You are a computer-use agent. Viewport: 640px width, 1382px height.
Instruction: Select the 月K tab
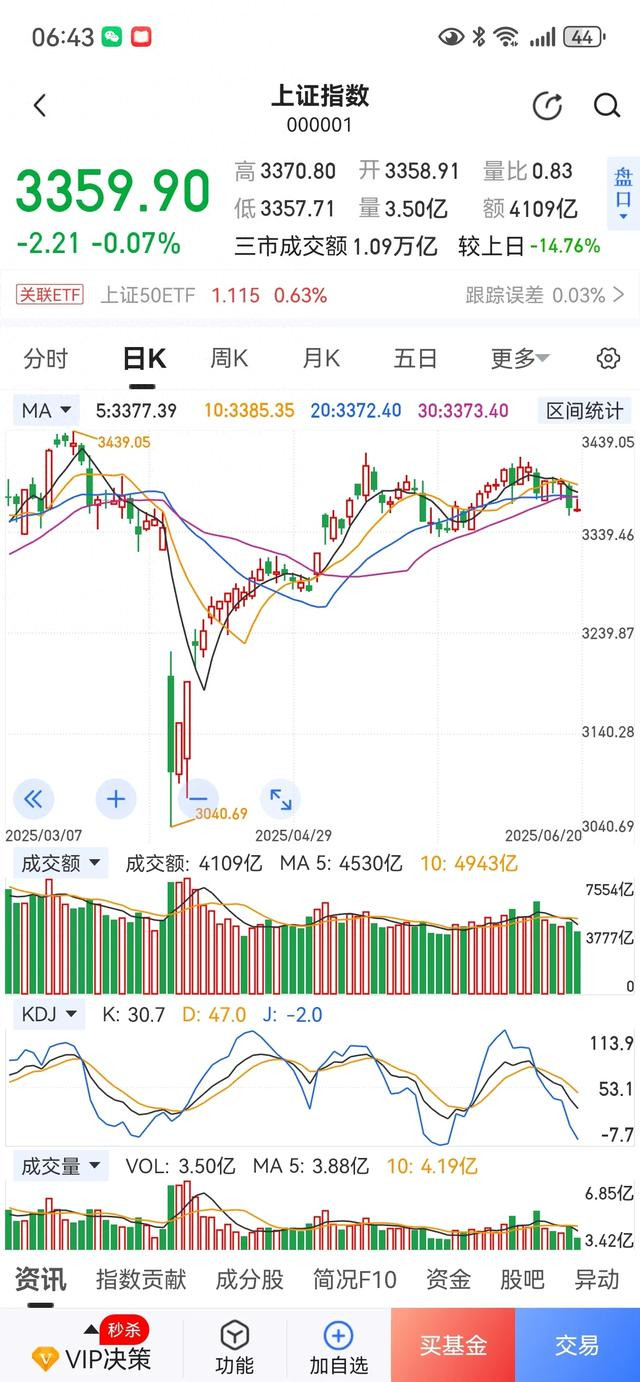321,359
